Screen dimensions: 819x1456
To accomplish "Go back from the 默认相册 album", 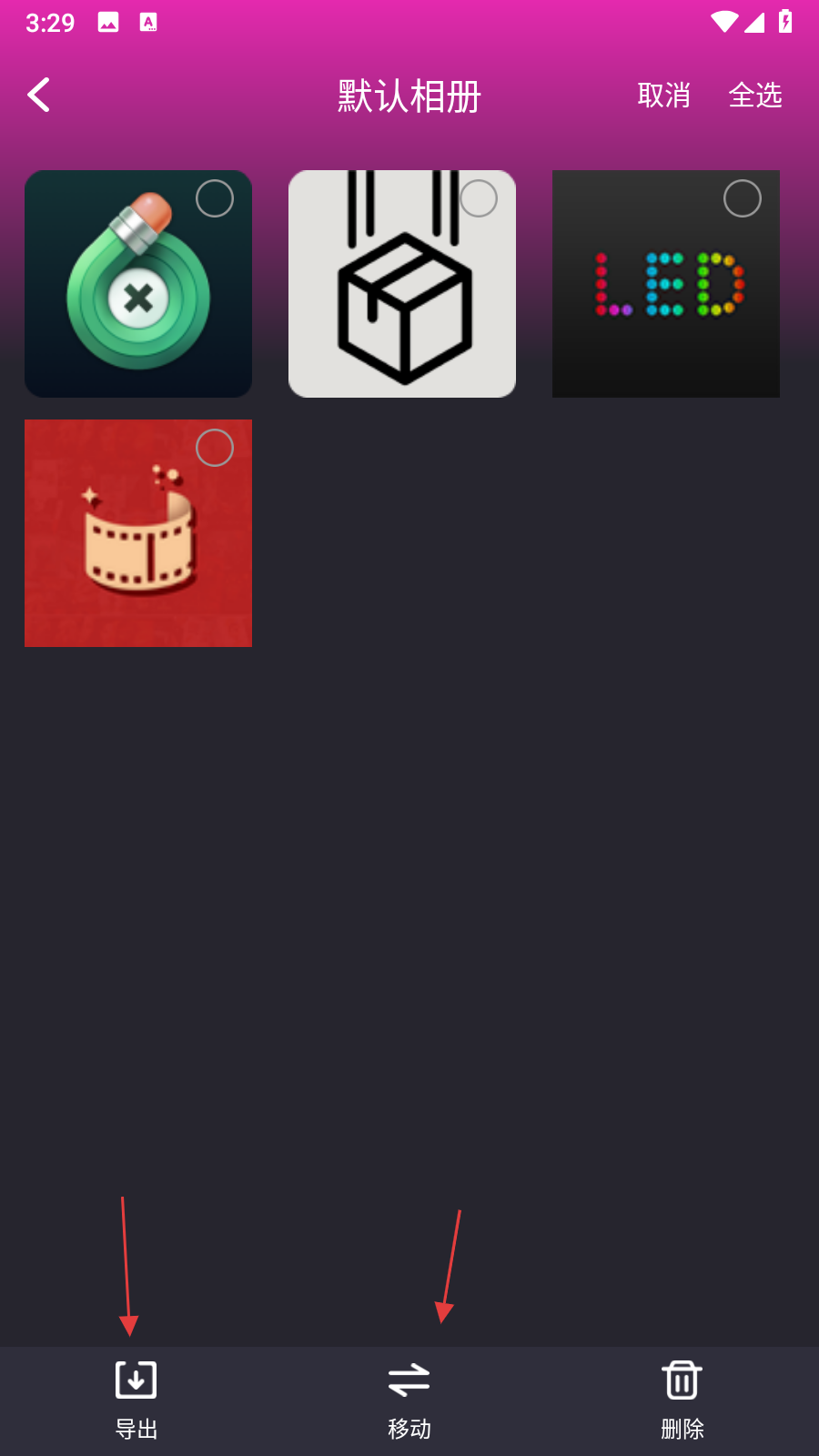I will [39, 95].
